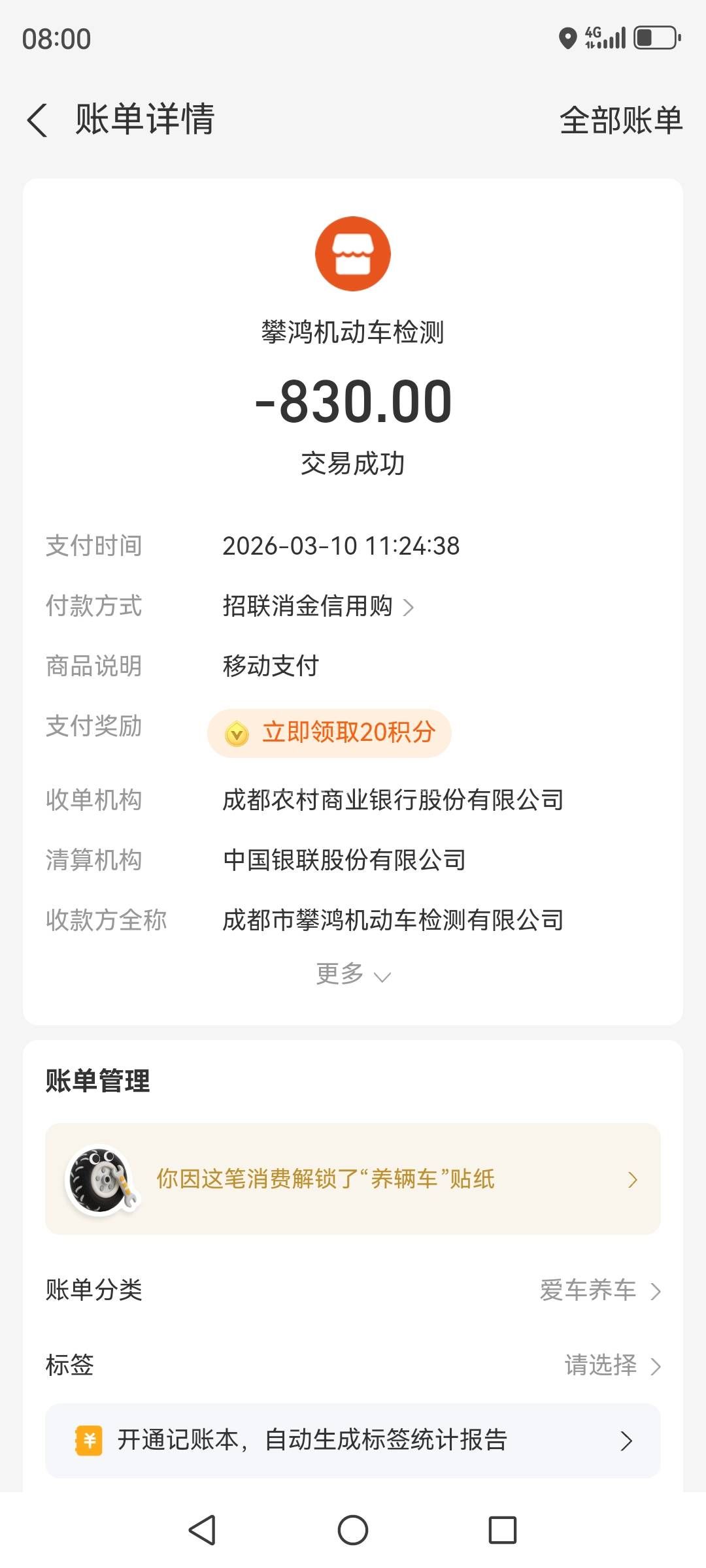Screen dimensions: 706x1568
Task: Open system recent apps
Action: point(502,1530)
